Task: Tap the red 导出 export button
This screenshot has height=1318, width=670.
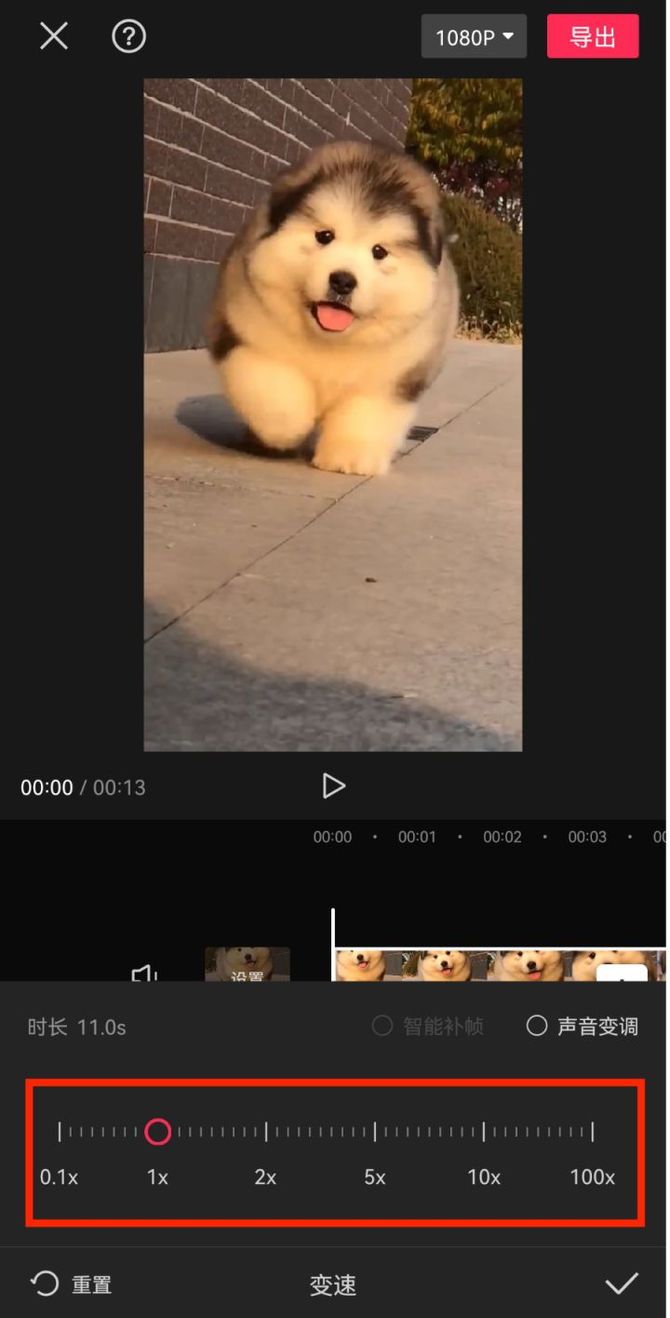Action: (592, 37)
